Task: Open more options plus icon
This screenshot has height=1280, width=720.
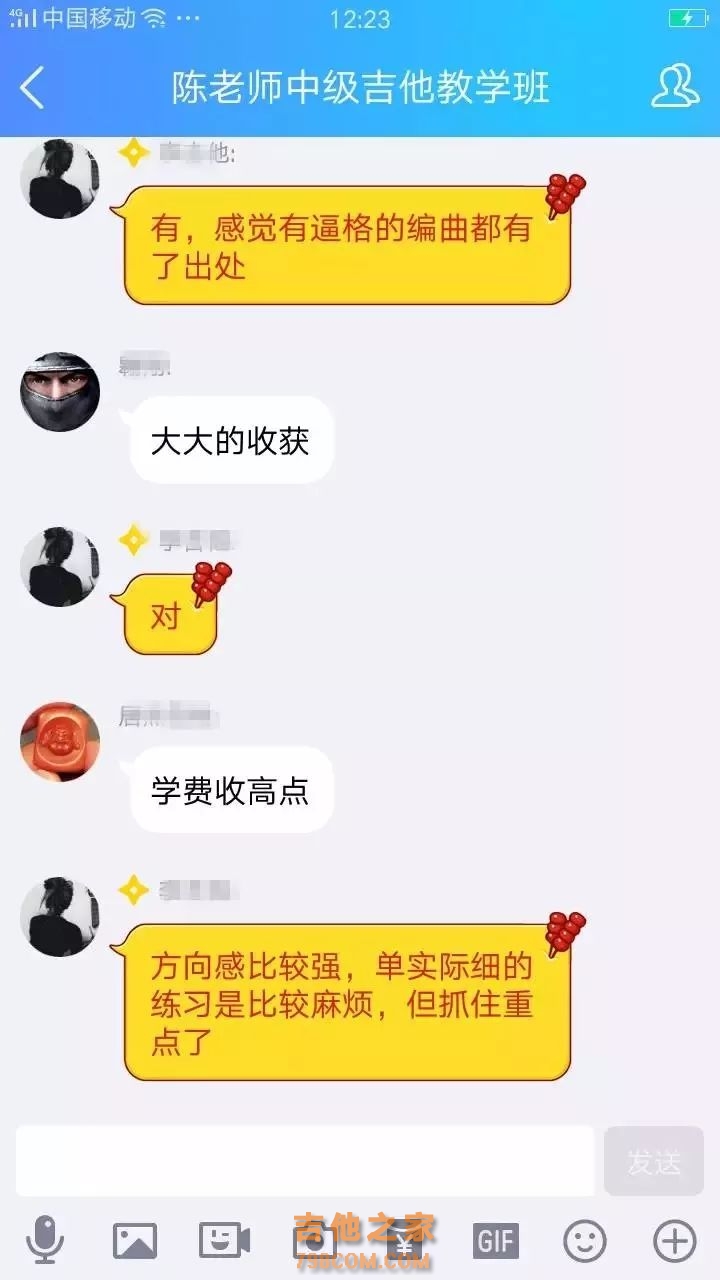Action: pyautogui.click(x=674, y=1241)
